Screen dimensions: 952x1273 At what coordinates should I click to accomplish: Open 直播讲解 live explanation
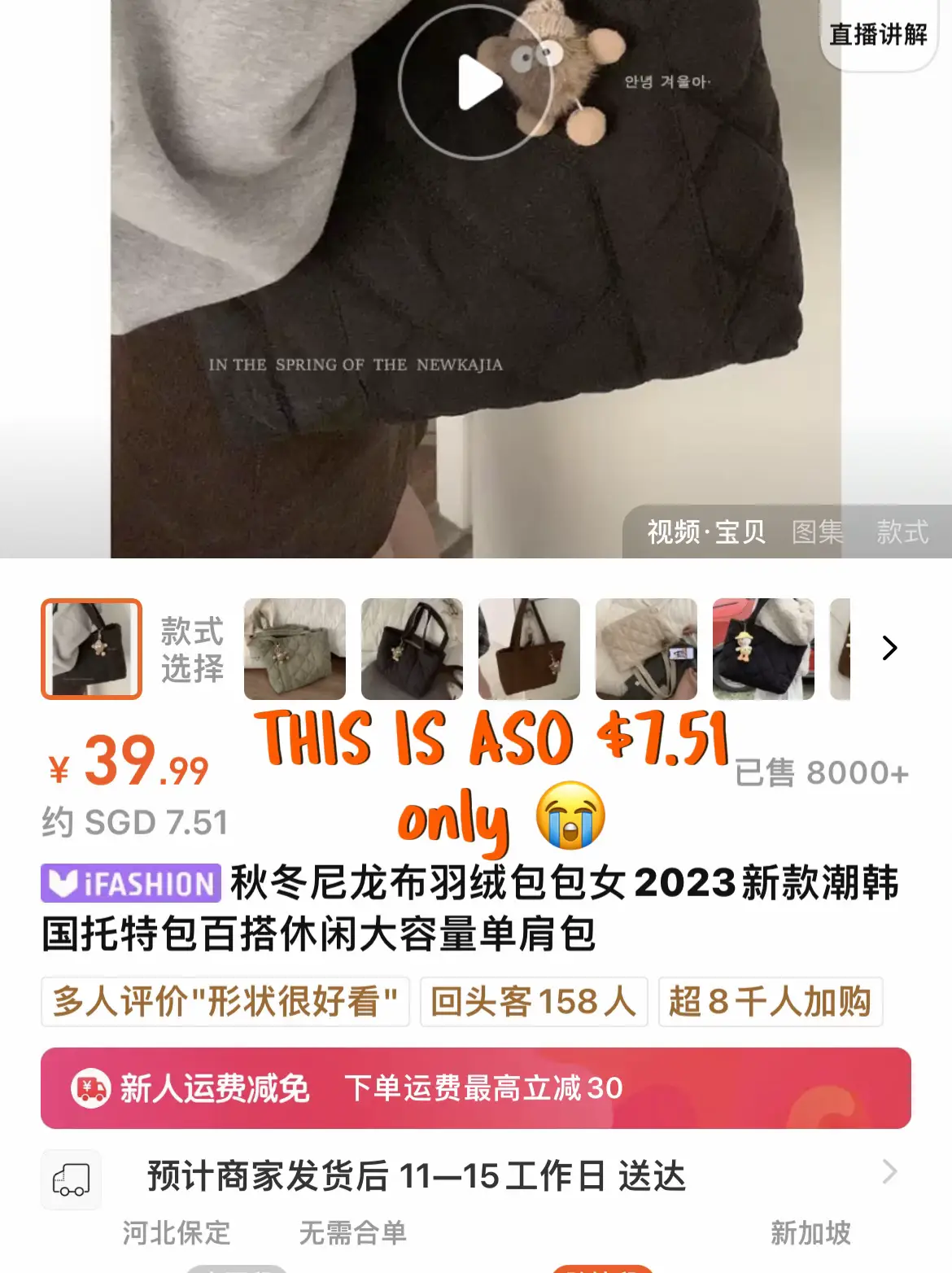[x=878, y=34]
